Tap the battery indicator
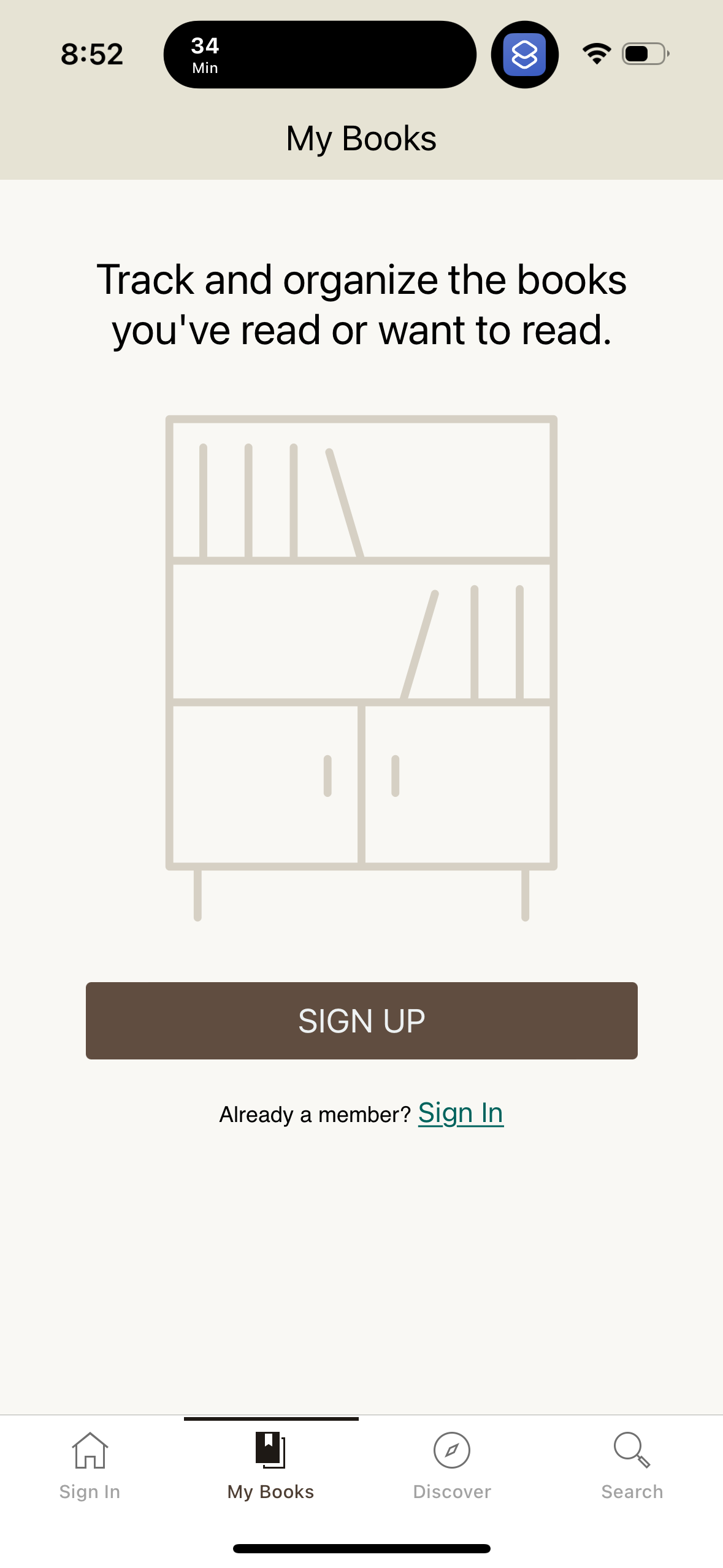 click(x=644, y=54)
